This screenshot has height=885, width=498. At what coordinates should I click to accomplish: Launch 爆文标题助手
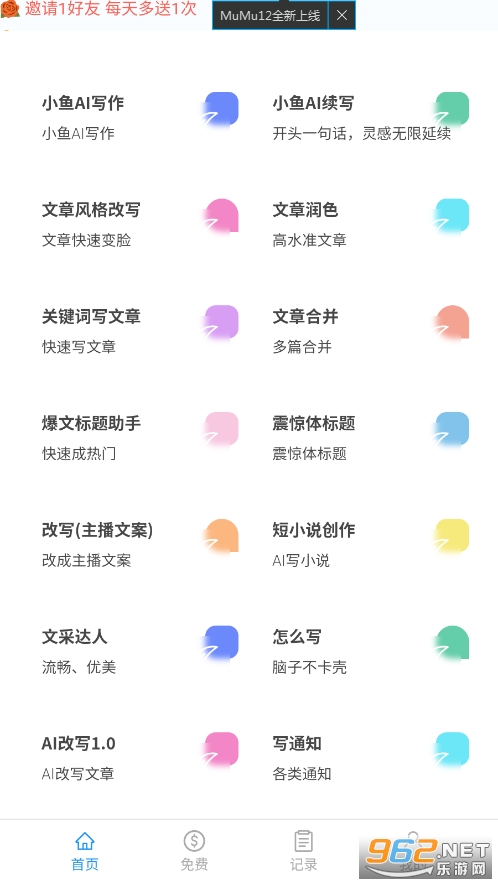coord(139,437)
